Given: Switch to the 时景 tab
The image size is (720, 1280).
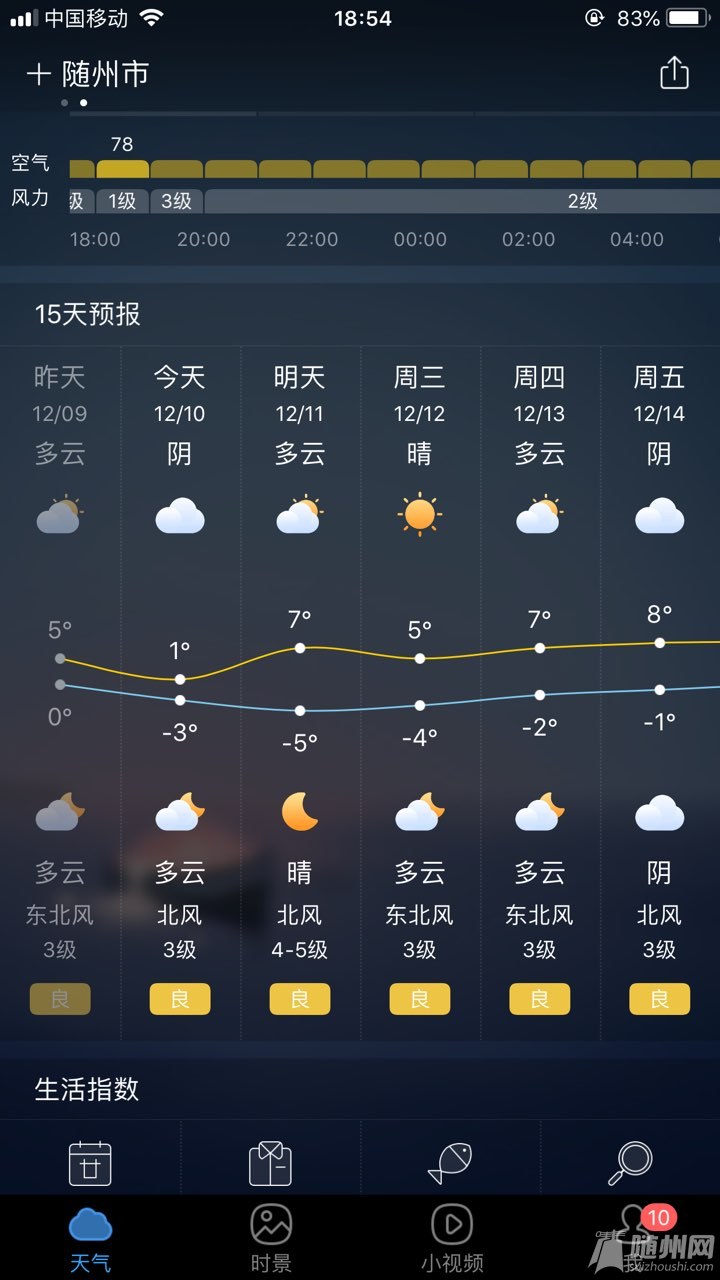Looking at the screenshot, I should 271,1238.
